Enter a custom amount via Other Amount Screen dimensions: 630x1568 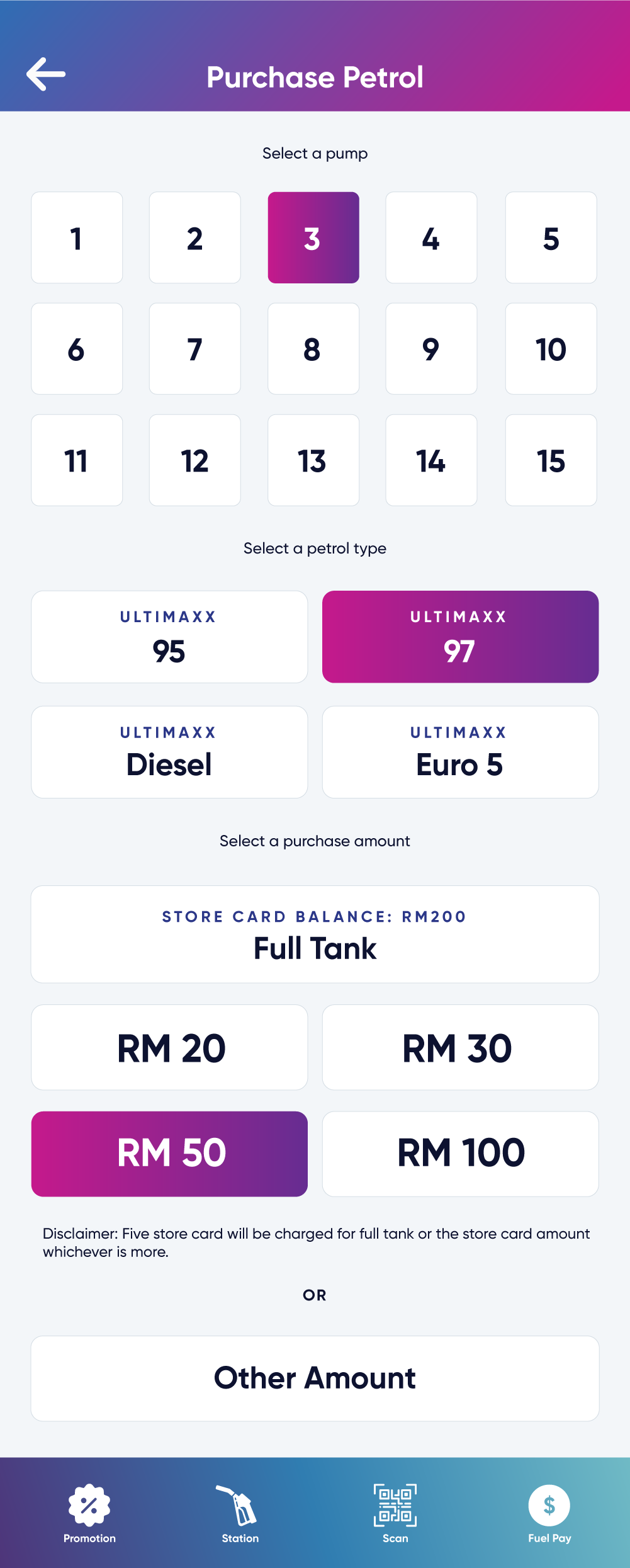tap(315, 1378)
